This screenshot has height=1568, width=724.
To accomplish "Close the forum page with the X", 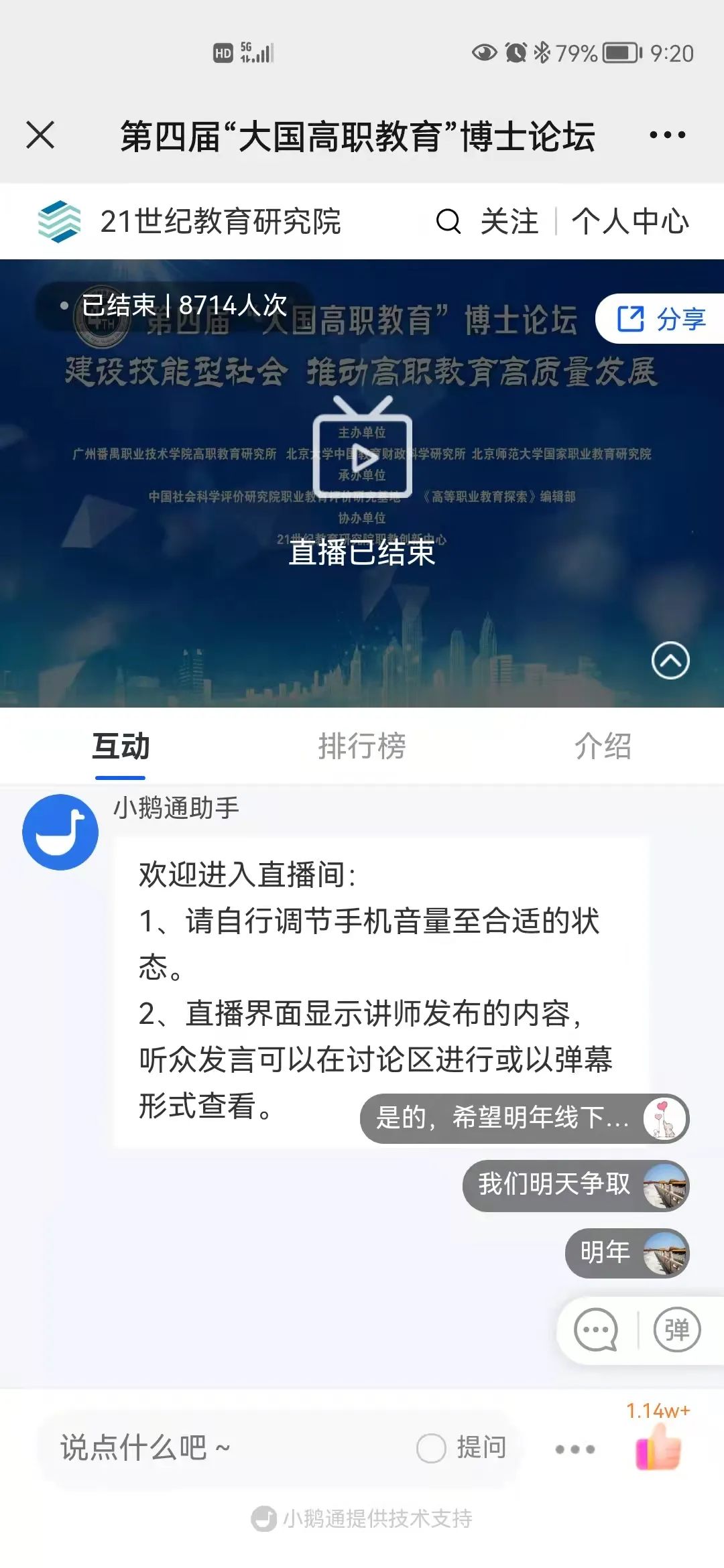I will pyautogui.click(x=40, y=135).
